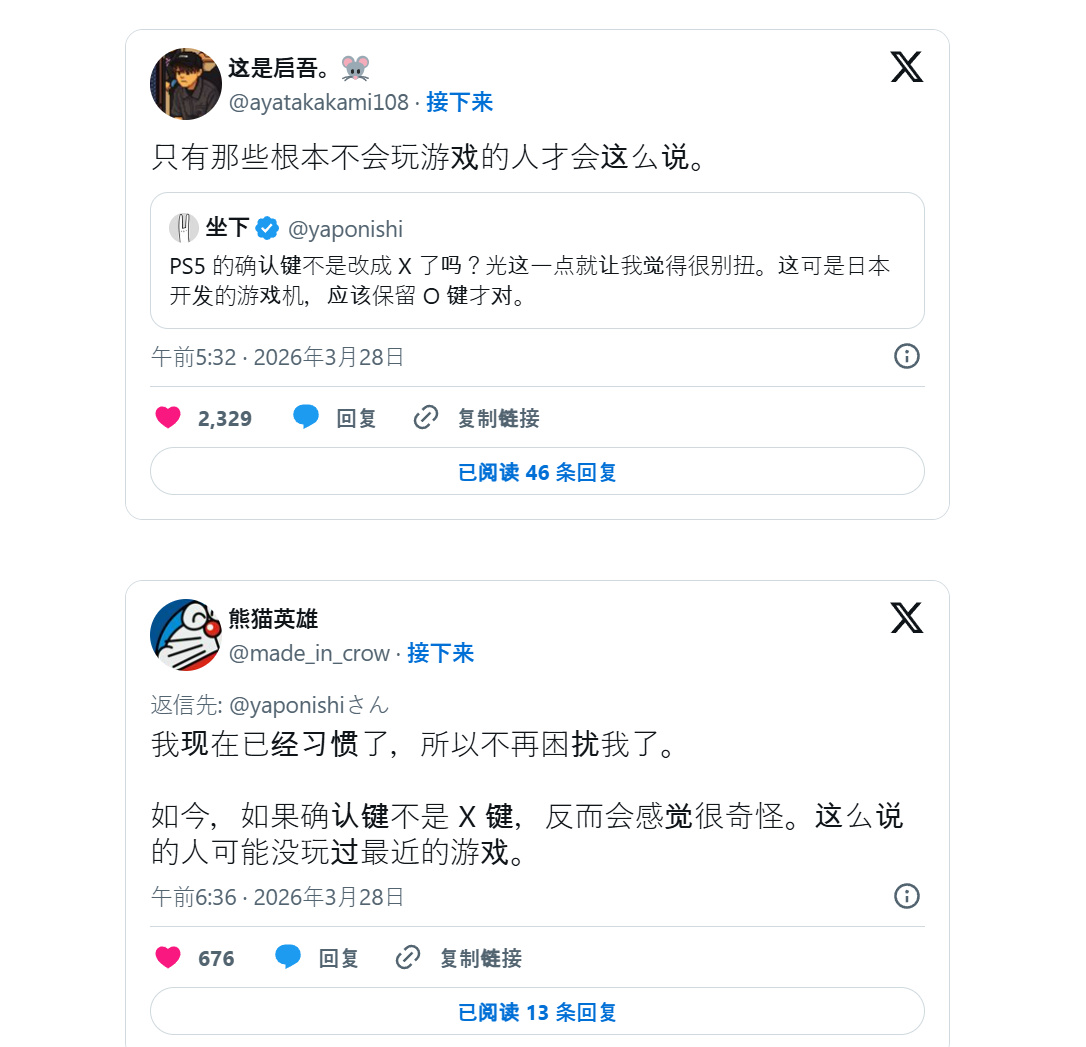Like the tweet with 676 likes

click(169, 958)
